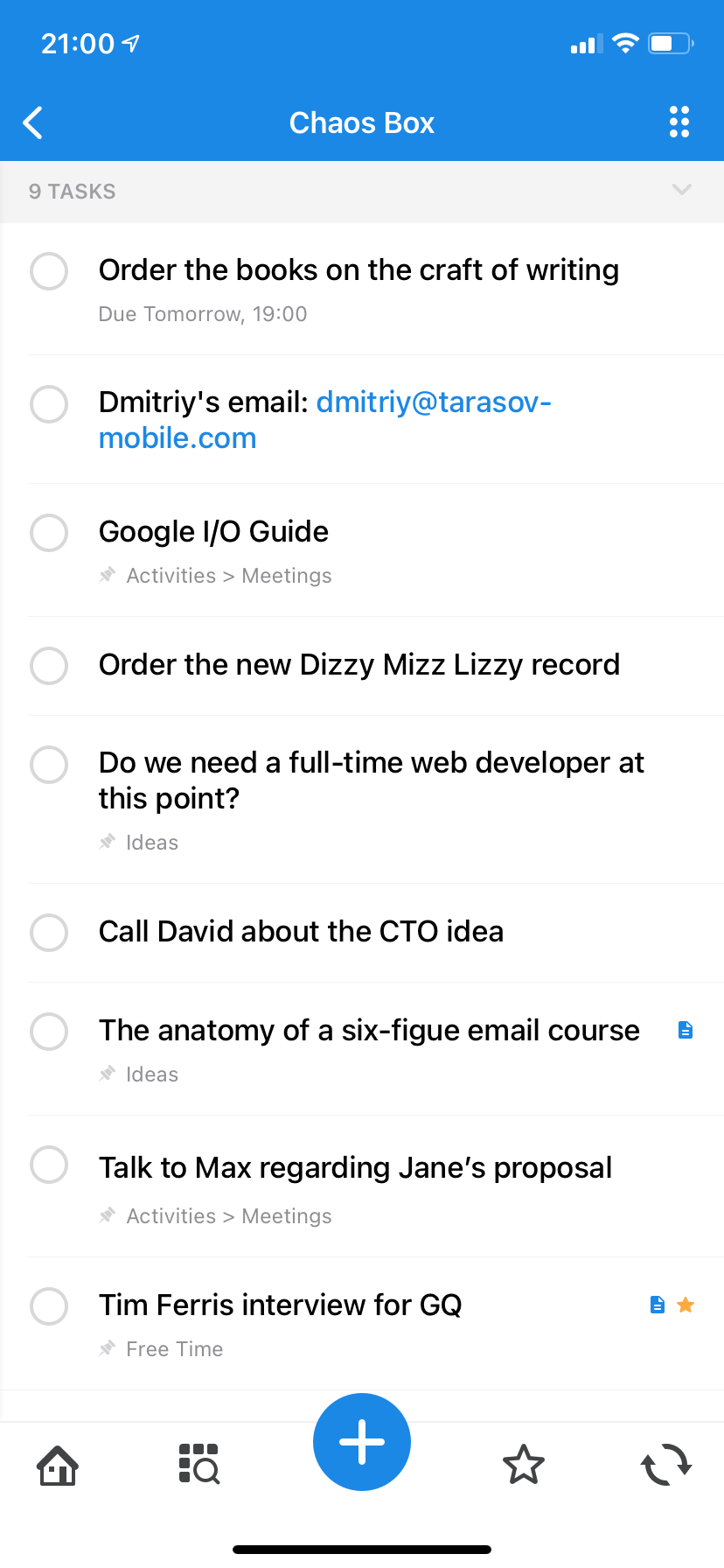The height and width of the screenshot is (1568, 724).
Task: View note attached to six-figue email course
Action: [x=686, y=1031]
